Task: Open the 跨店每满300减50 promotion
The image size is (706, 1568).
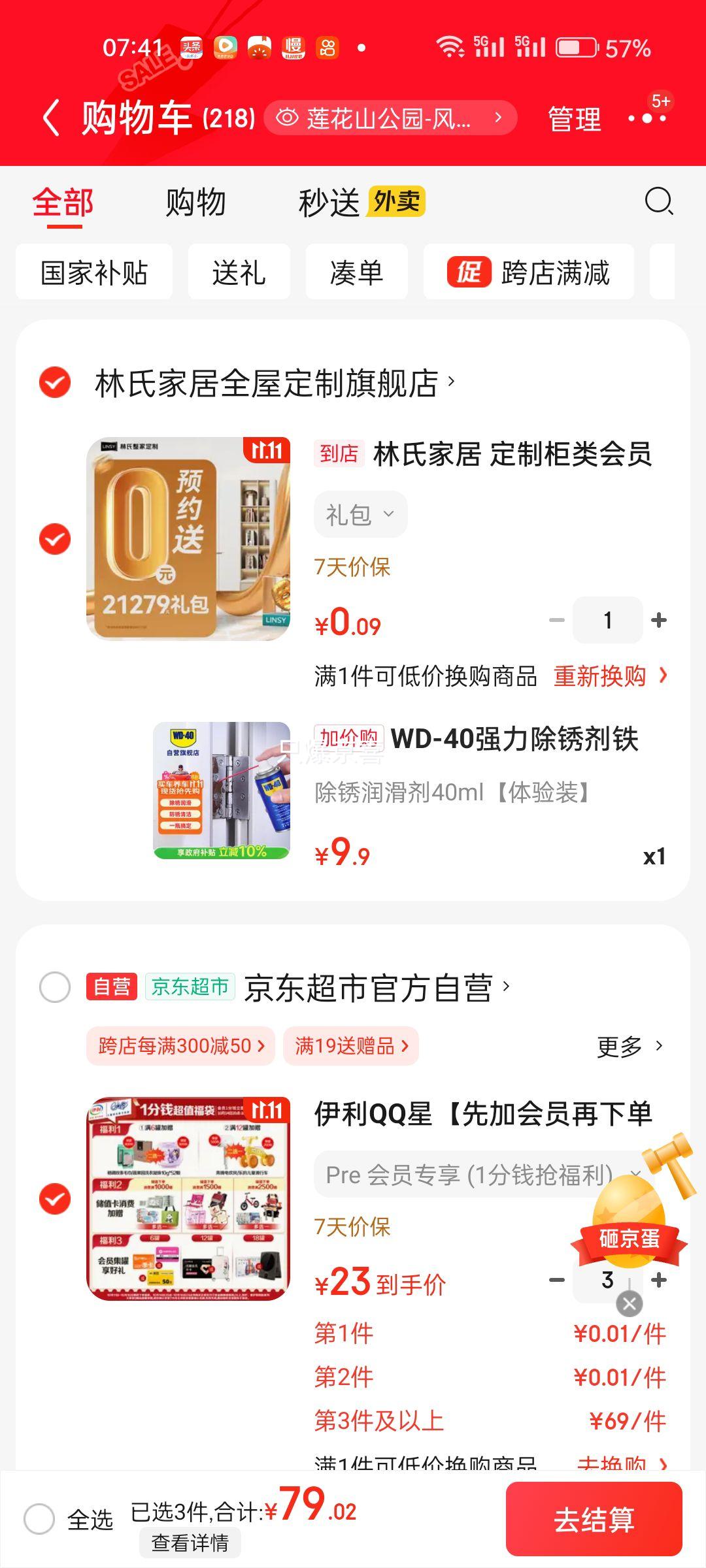Action: [x=180, y=1046]
